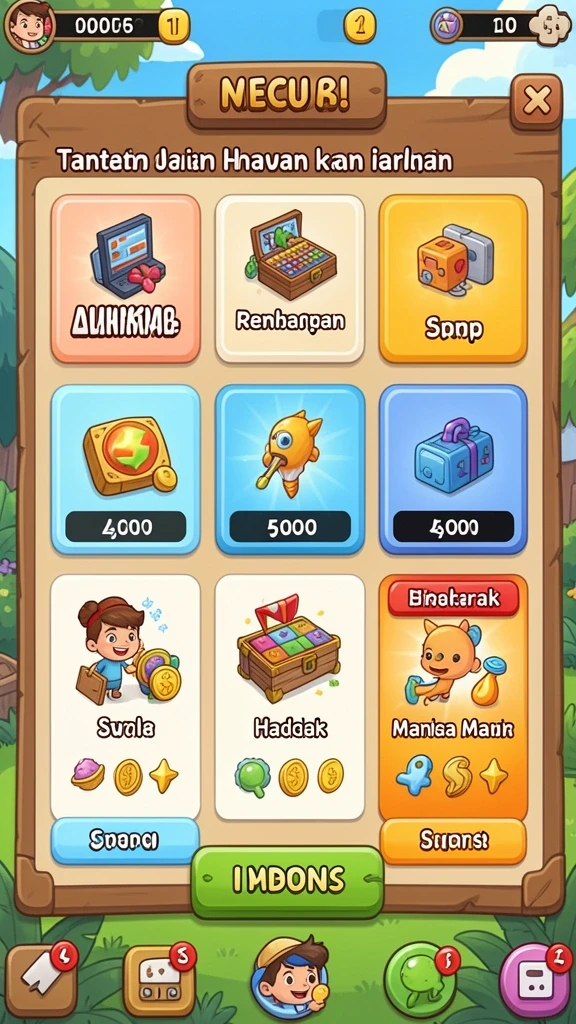Select the orange Spnp card

453,279
